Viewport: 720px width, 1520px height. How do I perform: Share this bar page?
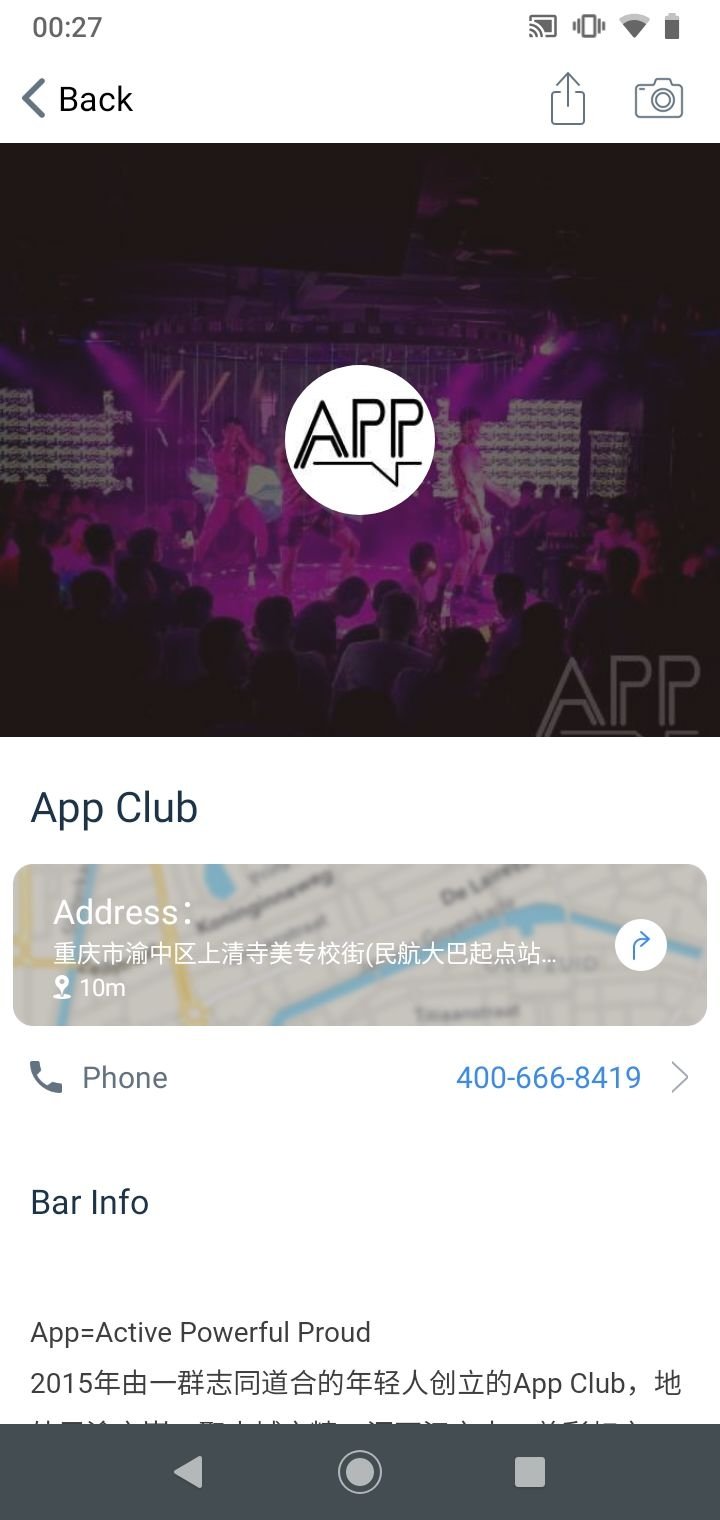point(567,99)
